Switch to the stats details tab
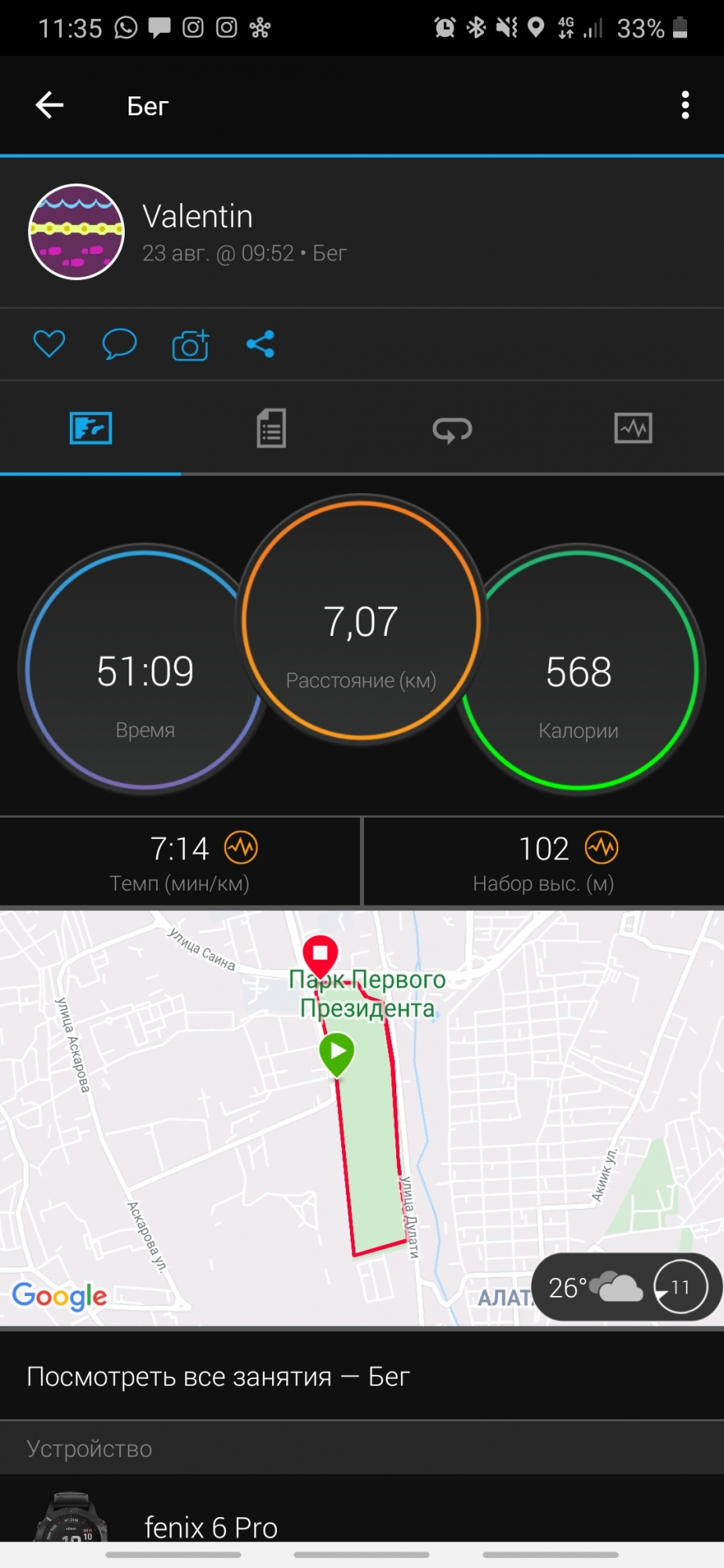Viewport: 724px width, 1568px height. click(x=271, y=429)
